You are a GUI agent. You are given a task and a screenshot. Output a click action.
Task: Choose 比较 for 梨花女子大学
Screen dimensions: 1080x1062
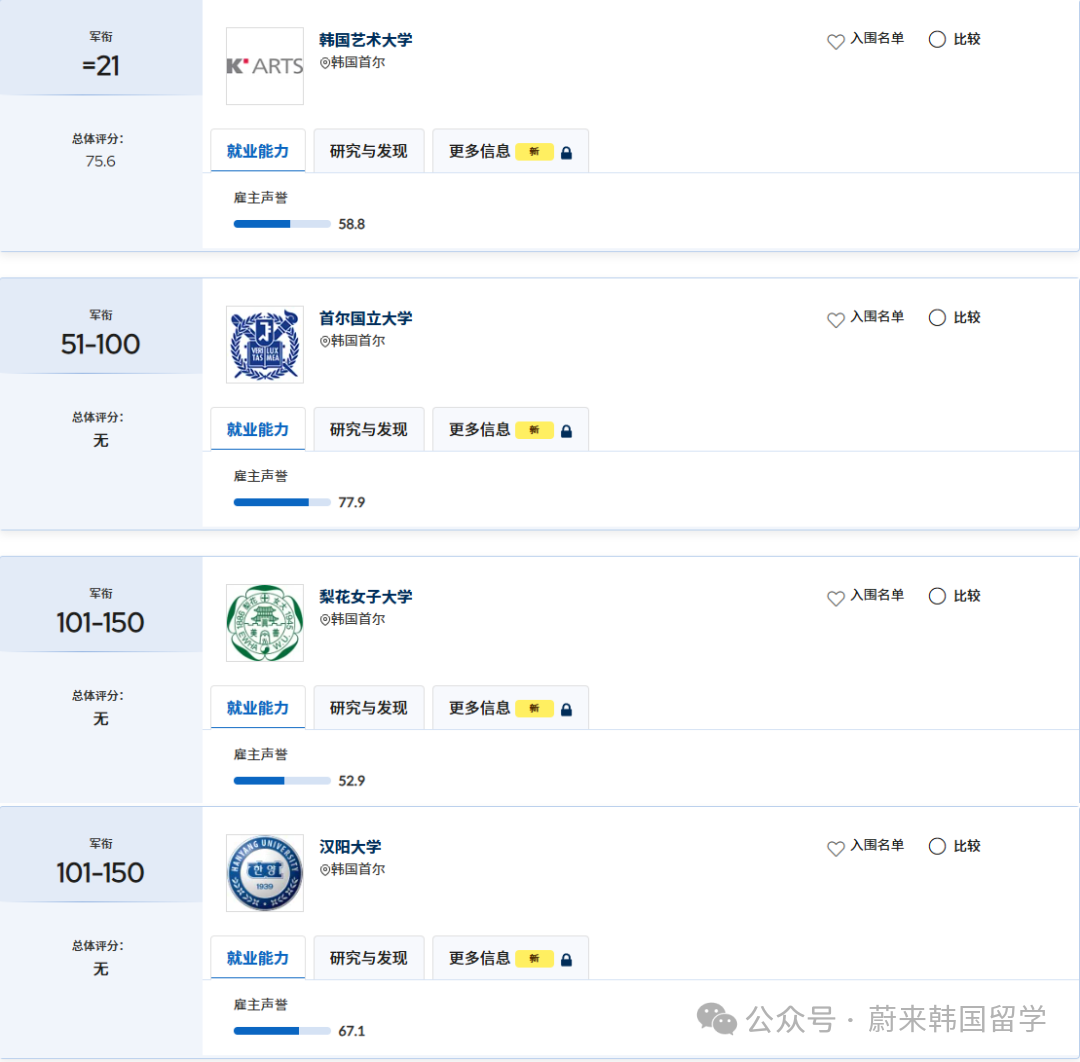pyautogui.click(x=937, y=596)
